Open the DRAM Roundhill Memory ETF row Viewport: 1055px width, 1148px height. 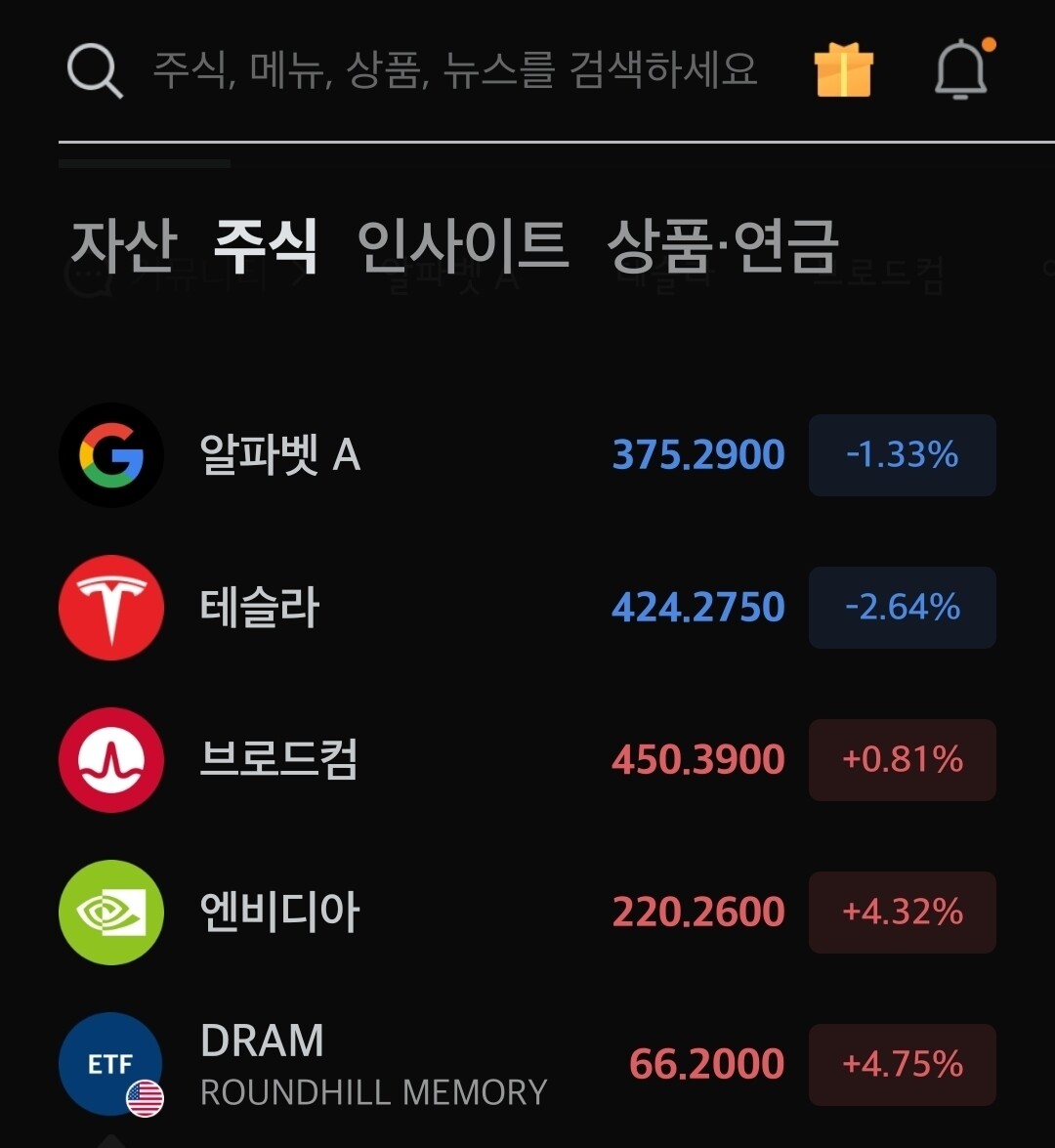527,1064
